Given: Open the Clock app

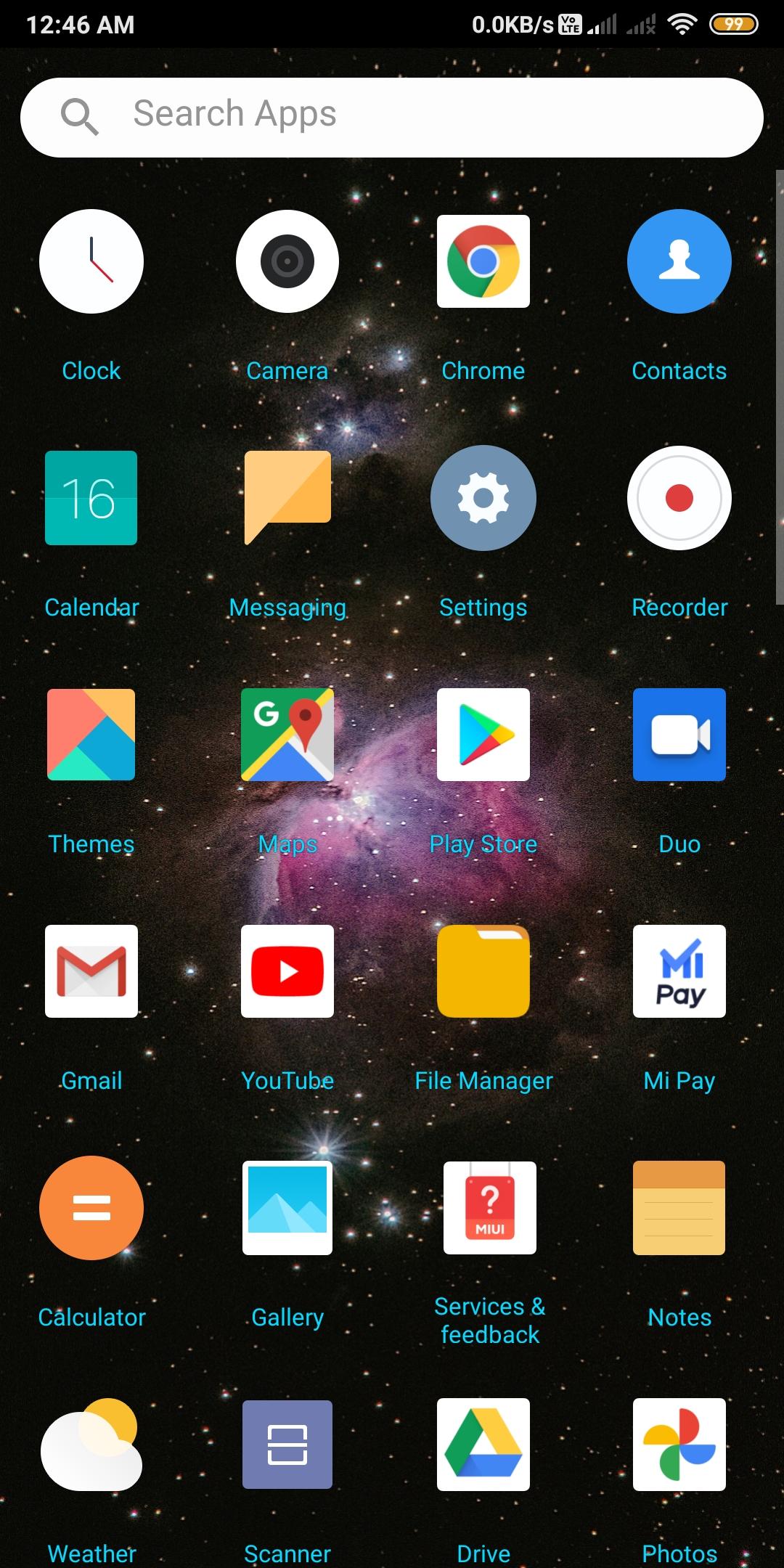Looking at the screenshot, I should tap(91, 261).
